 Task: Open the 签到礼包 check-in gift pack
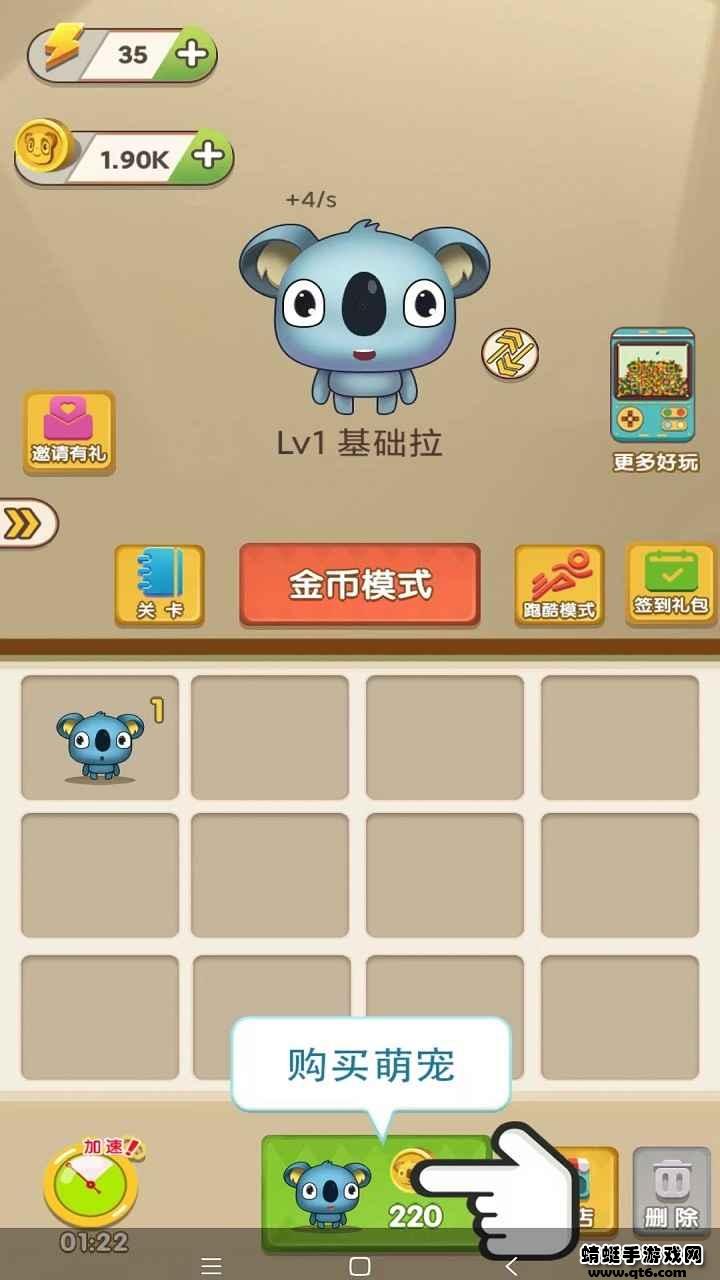coord(671,585)
